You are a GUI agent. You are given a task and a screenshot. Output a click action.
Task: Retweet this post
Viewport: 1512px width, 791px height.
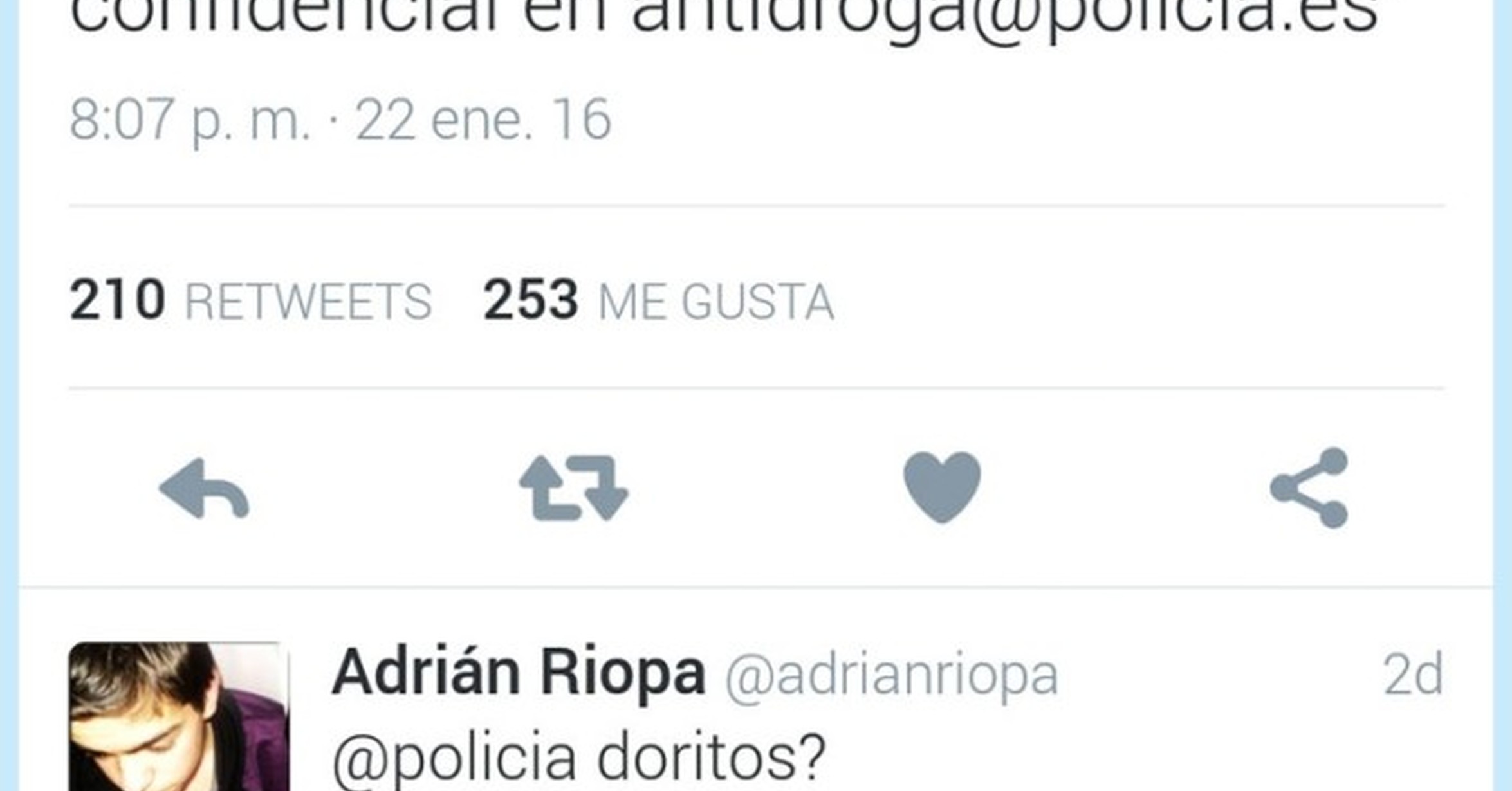point(574,488)
